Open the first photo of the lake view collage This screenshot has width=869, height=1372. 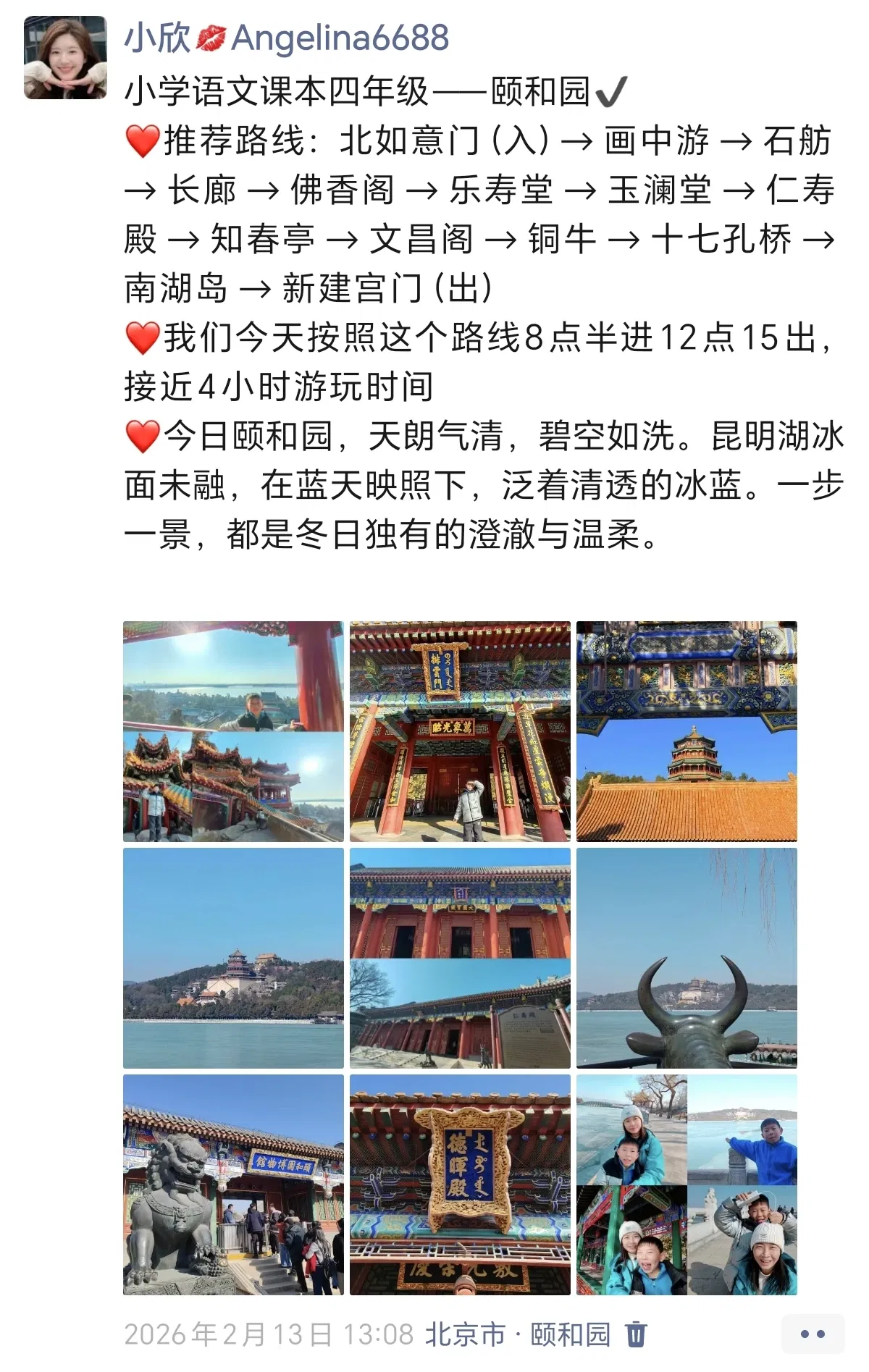click(x=233, y=731)
